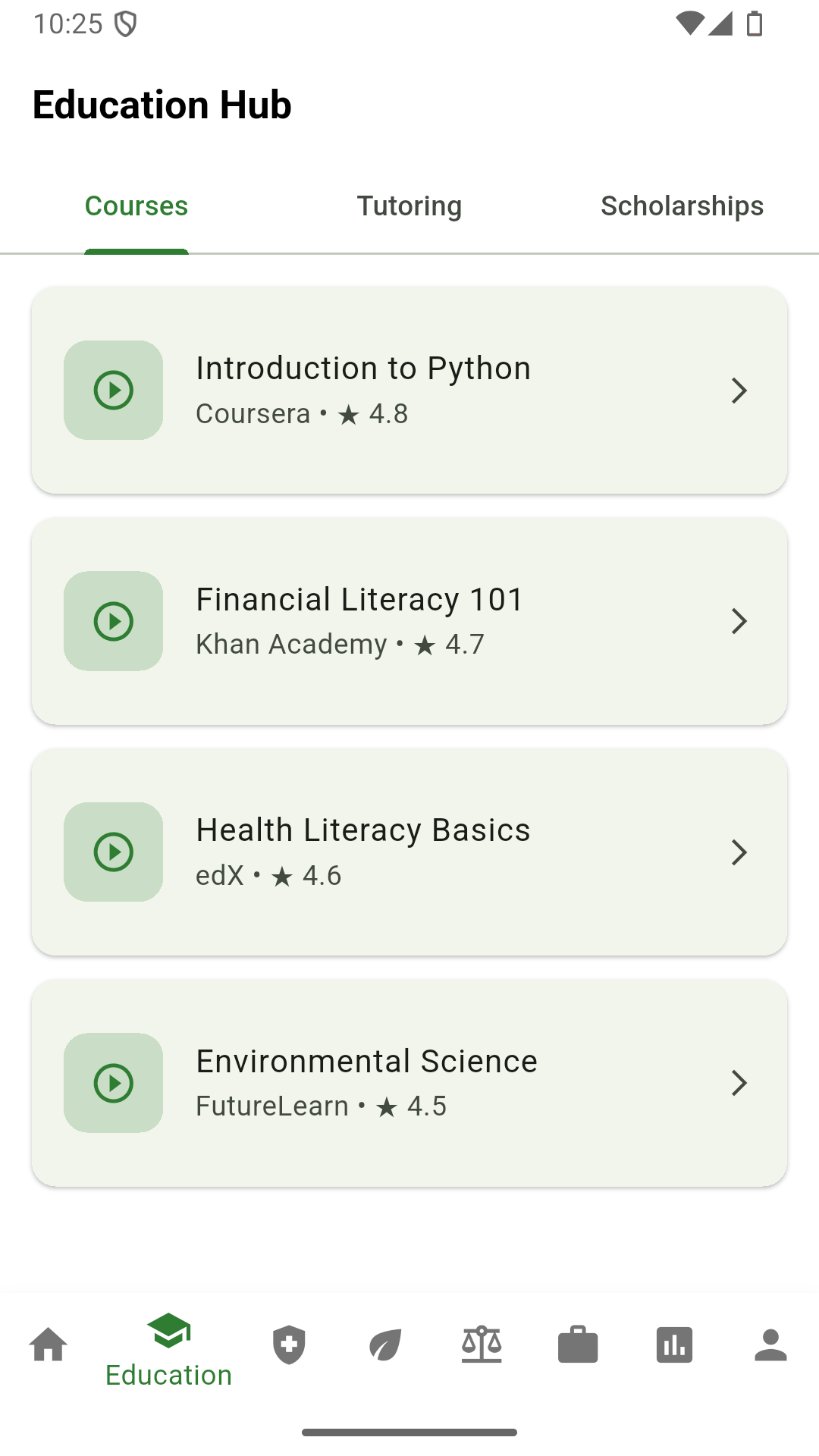This screenshot has width=819, height=1456.
Task: Open the Health Literacy Basics course
Action: point(409,852)
